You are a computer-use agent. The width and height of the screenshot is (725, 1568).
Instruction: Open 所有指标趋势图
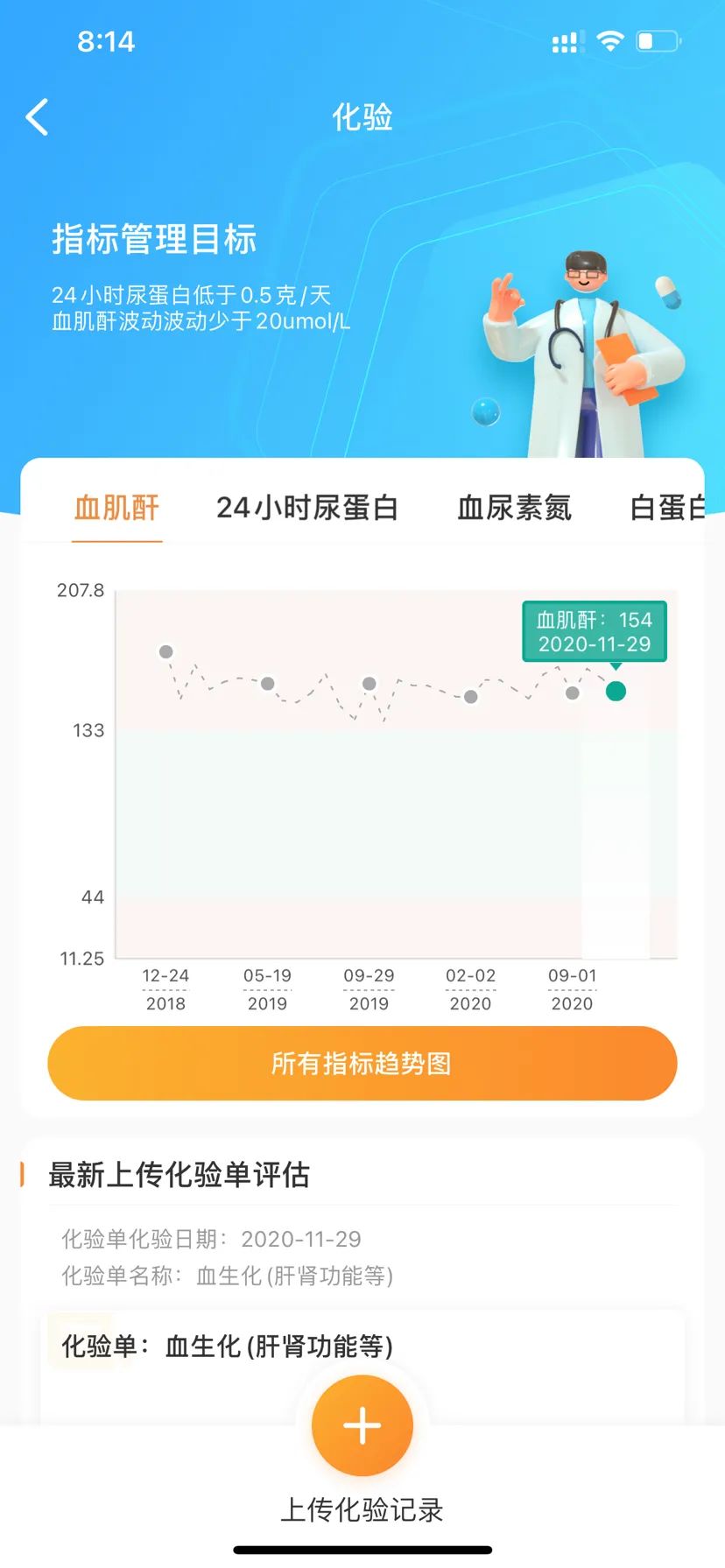click(x=362, y=1063)
